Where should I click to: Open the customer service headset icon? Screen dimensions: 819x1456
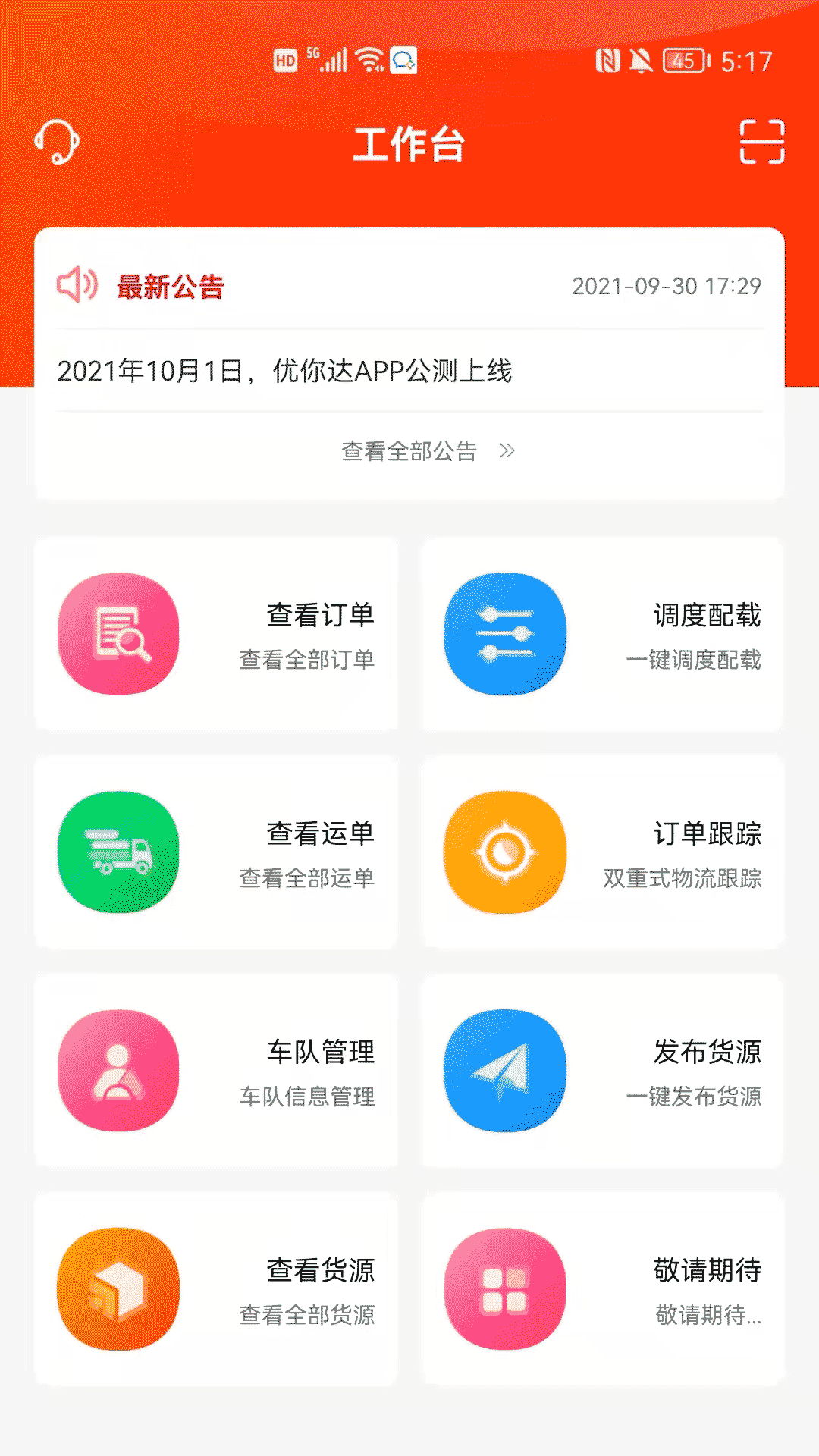(57, 143)
